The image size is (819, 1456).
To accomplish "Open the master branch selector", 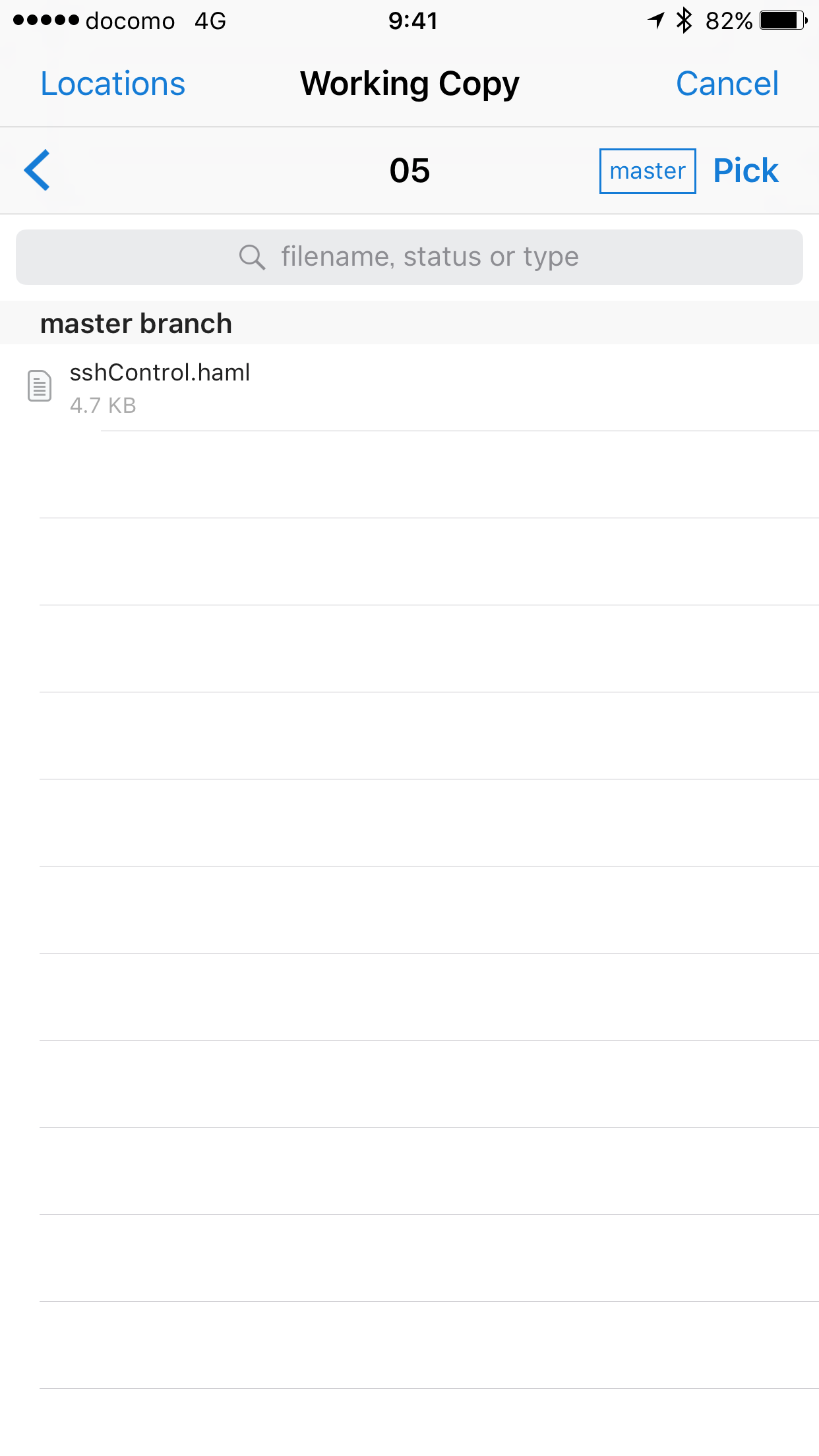I will click(x=647, y=171).
